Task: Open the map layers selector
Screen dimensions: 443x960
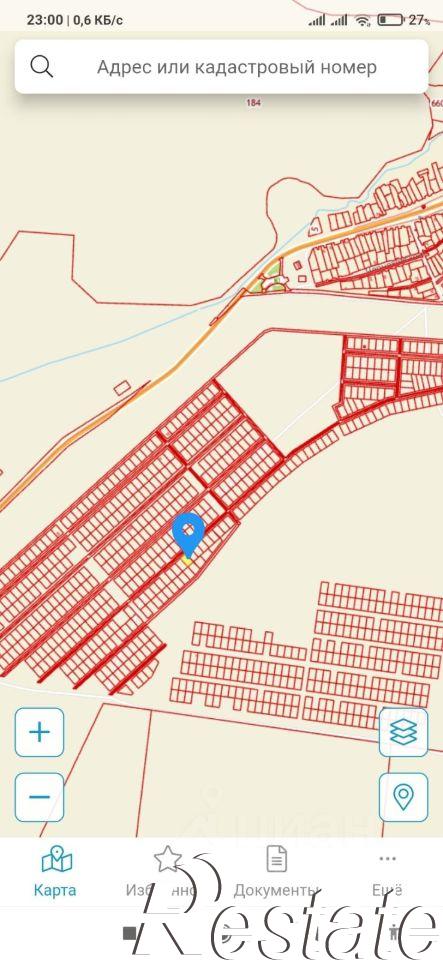Action: (403, 732)
